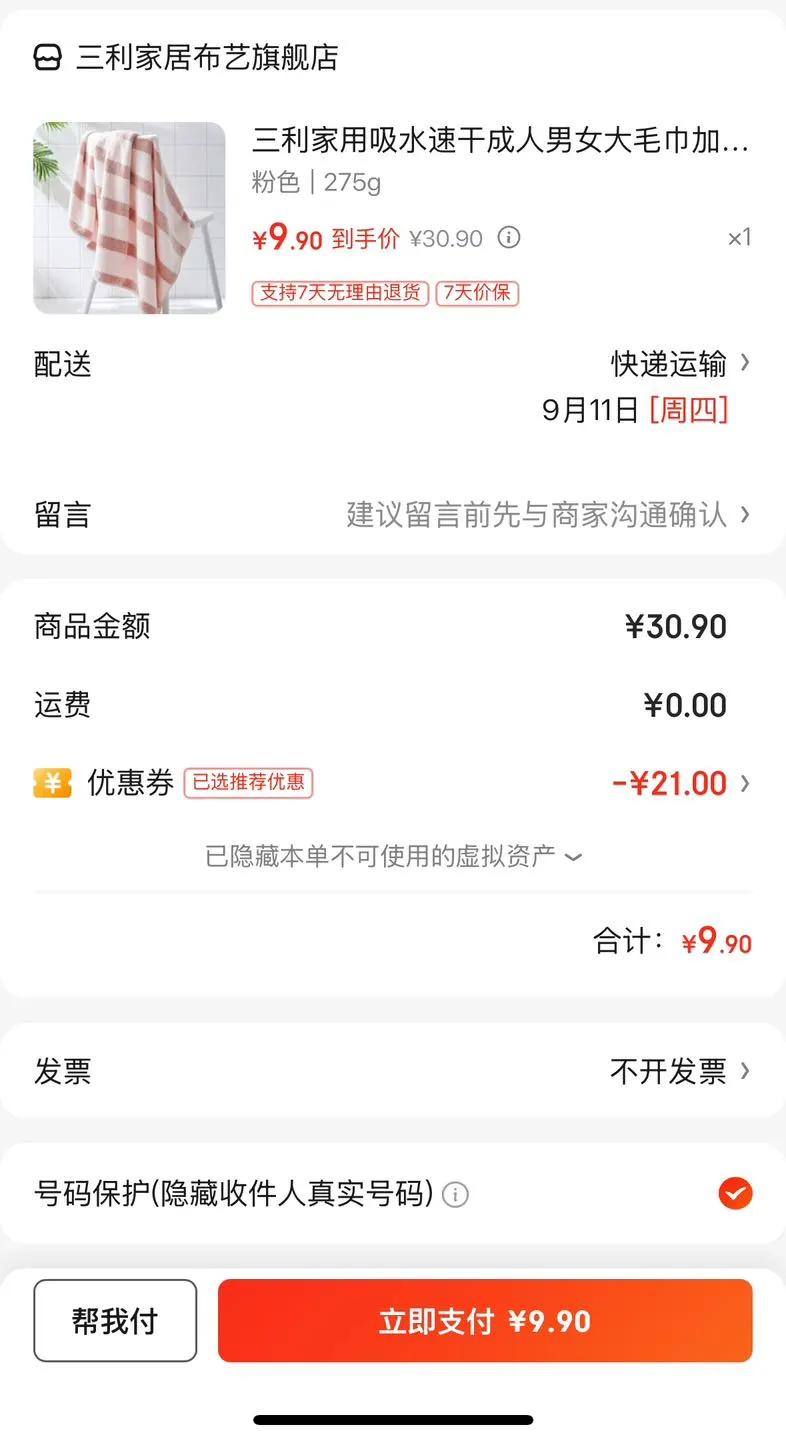786x1441 pixels.
Task: Tap the info icon beside 到手价
Action: (x=509, y=238)
